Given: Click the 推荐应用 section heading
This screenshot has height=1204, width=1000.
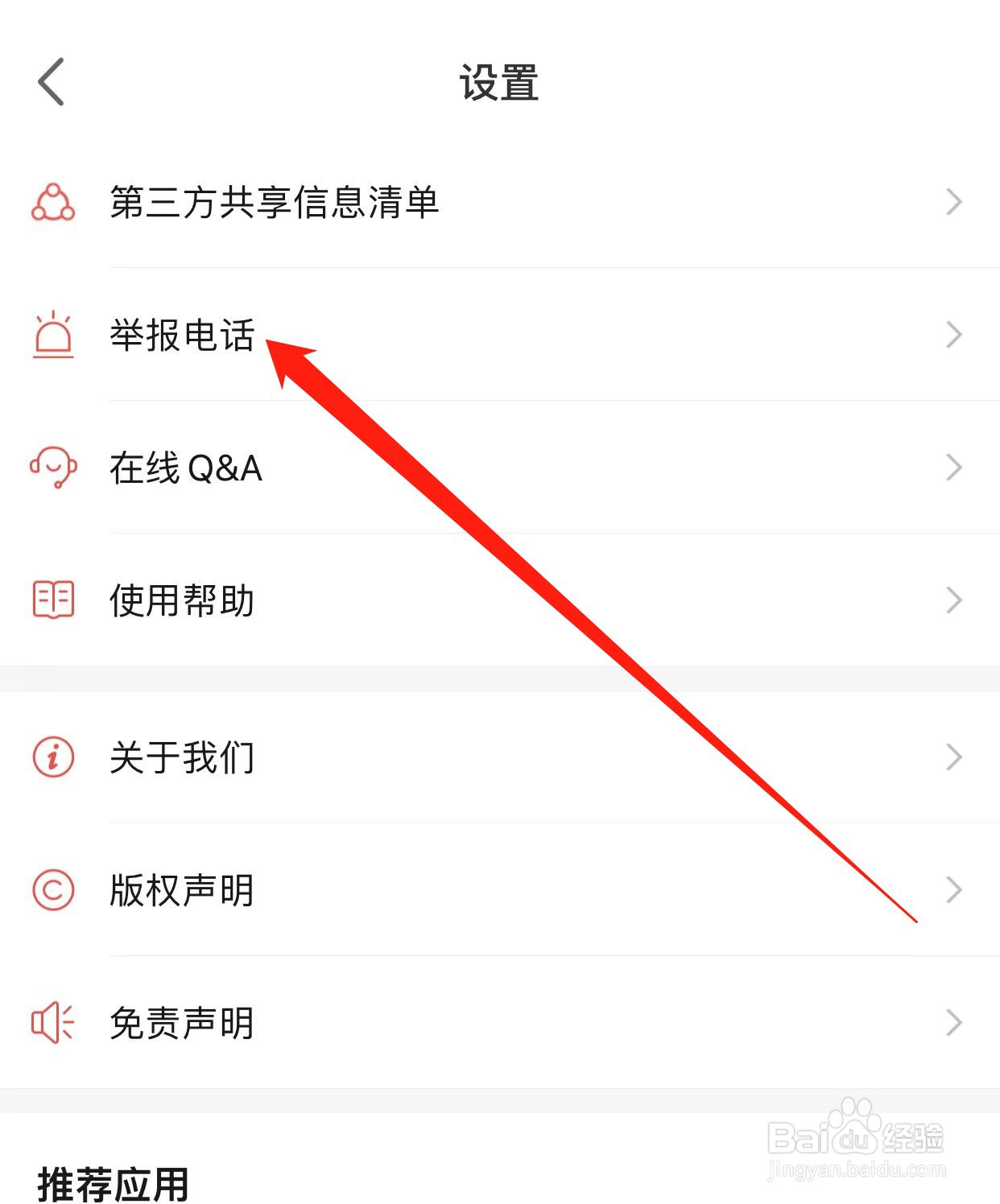Looking at the screenshot, I should pyautogui.click(x=115, y=1181).
